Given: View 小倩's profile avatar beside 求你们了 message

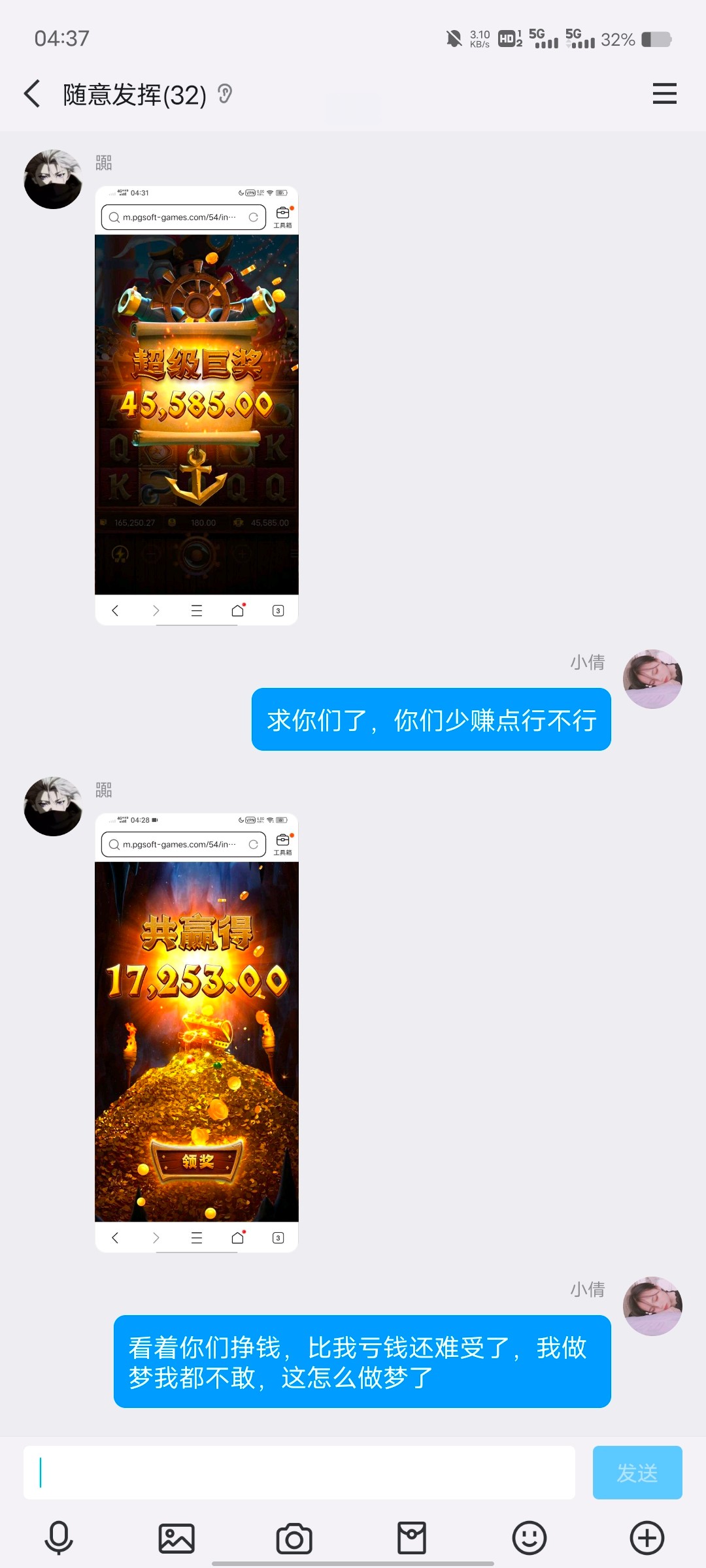Looking at the screenshot, I should click(x=652, y=679).
